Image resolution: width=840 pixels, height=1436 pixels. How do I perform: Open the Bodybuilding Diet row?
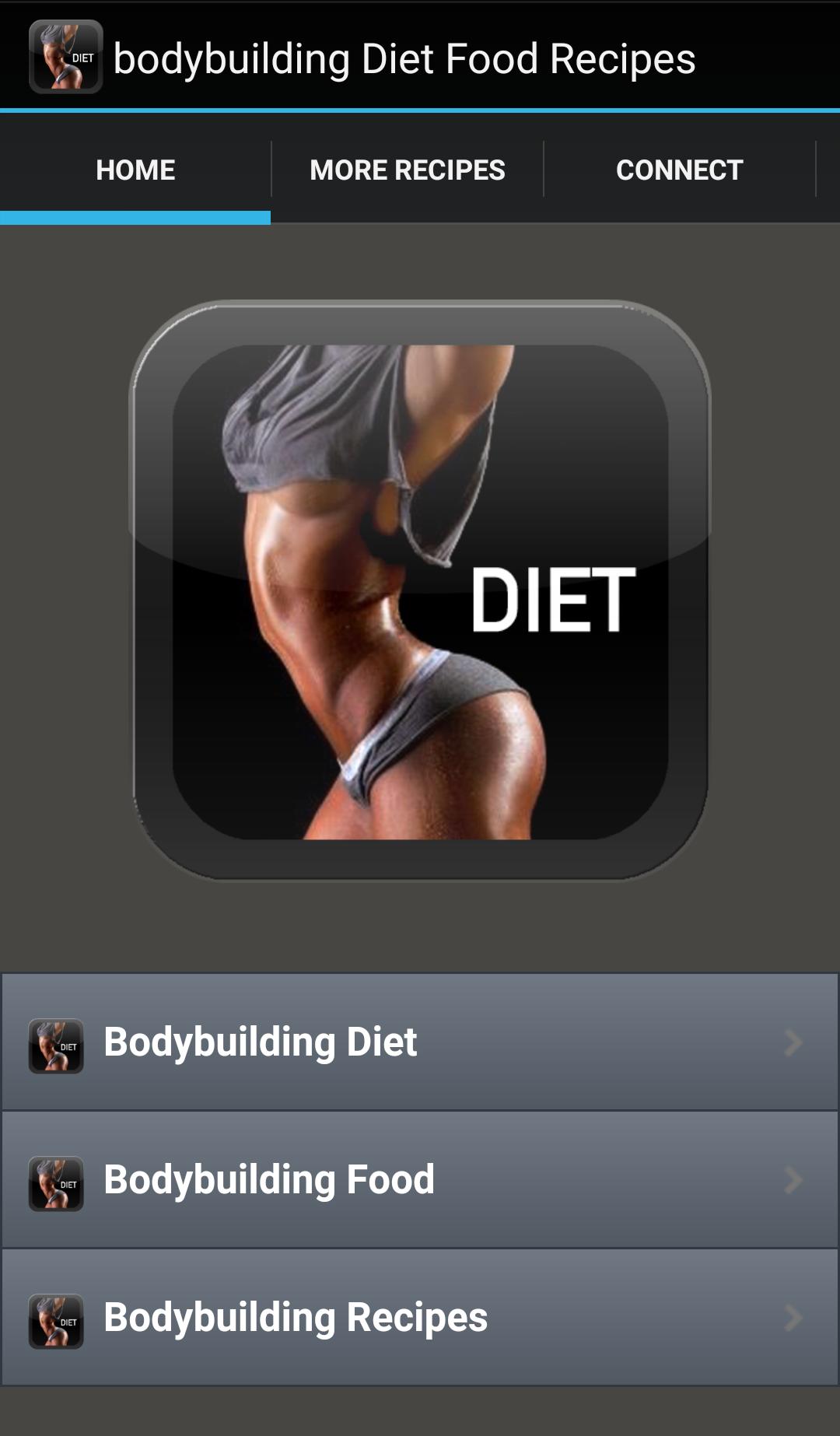click(420, 1042)
